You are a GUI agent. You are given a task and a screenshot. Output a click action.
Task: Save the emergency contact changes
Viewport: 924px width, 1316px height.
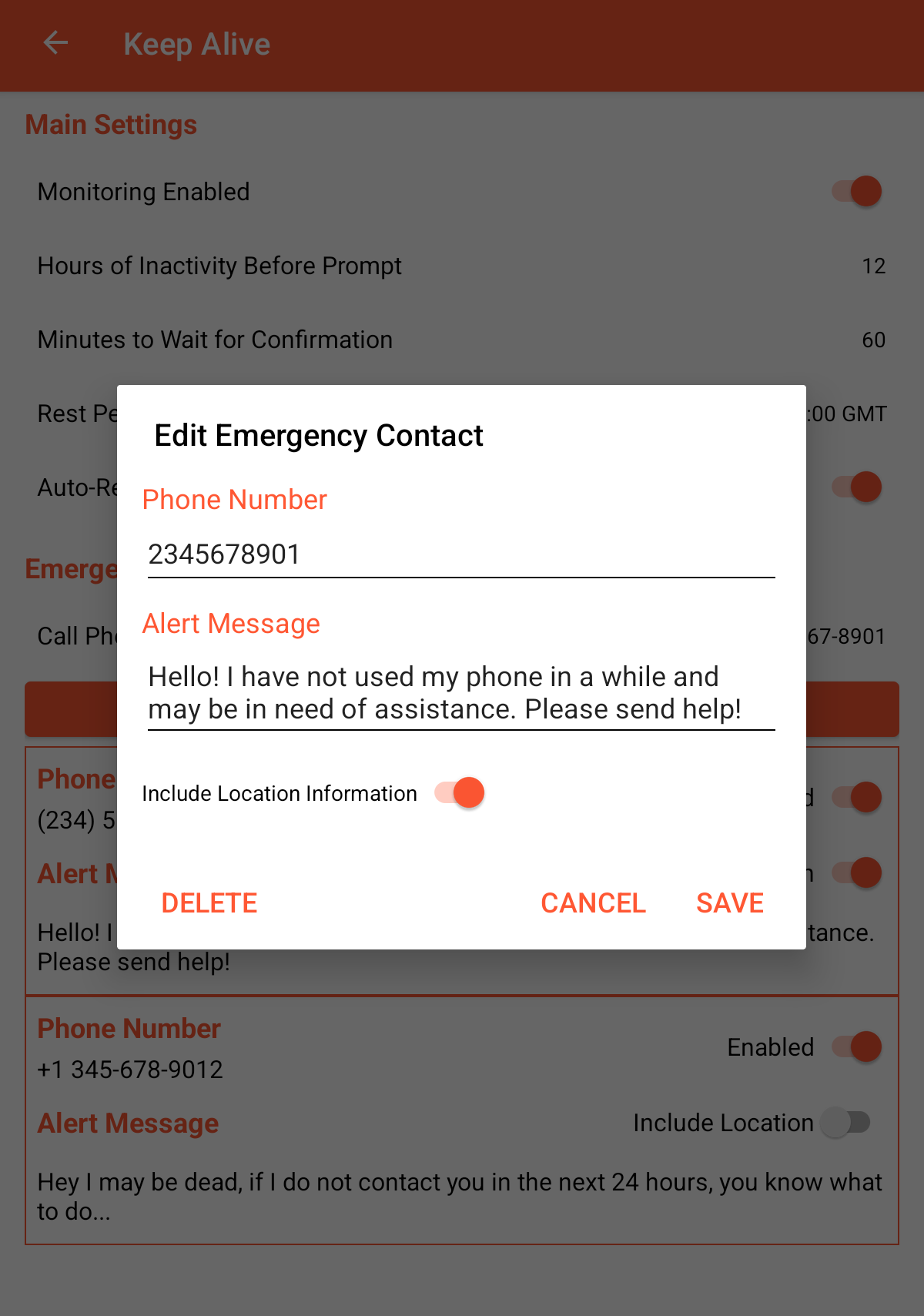(729, 902)
